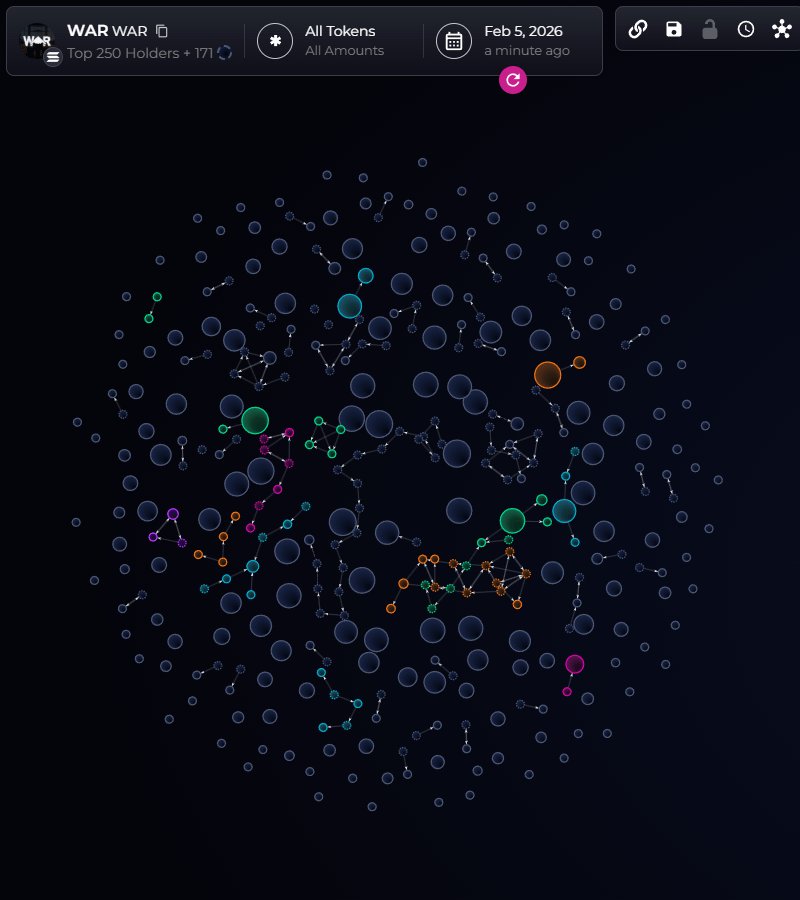Copy the WAR token address
Image resolution: width=800 pixels, height=900 pixels.
[162, 31]
